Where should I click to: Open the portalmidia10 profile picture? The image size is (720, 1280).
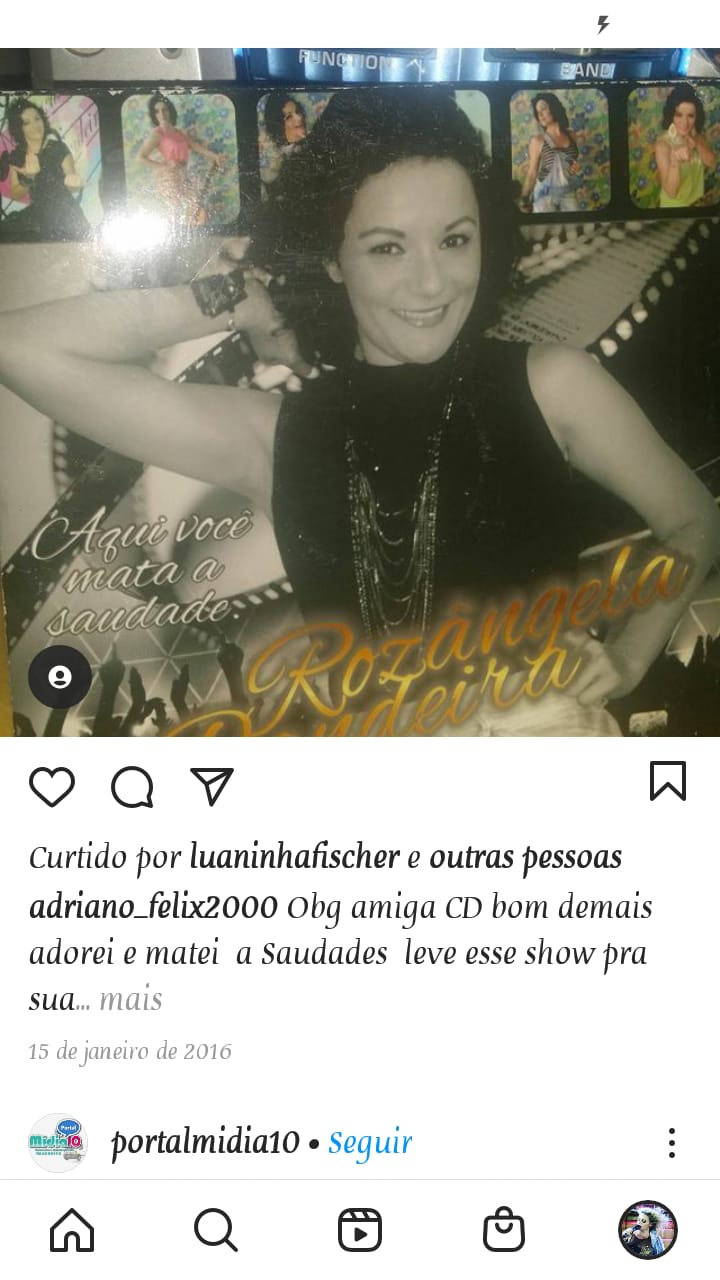pos(58,1143)
